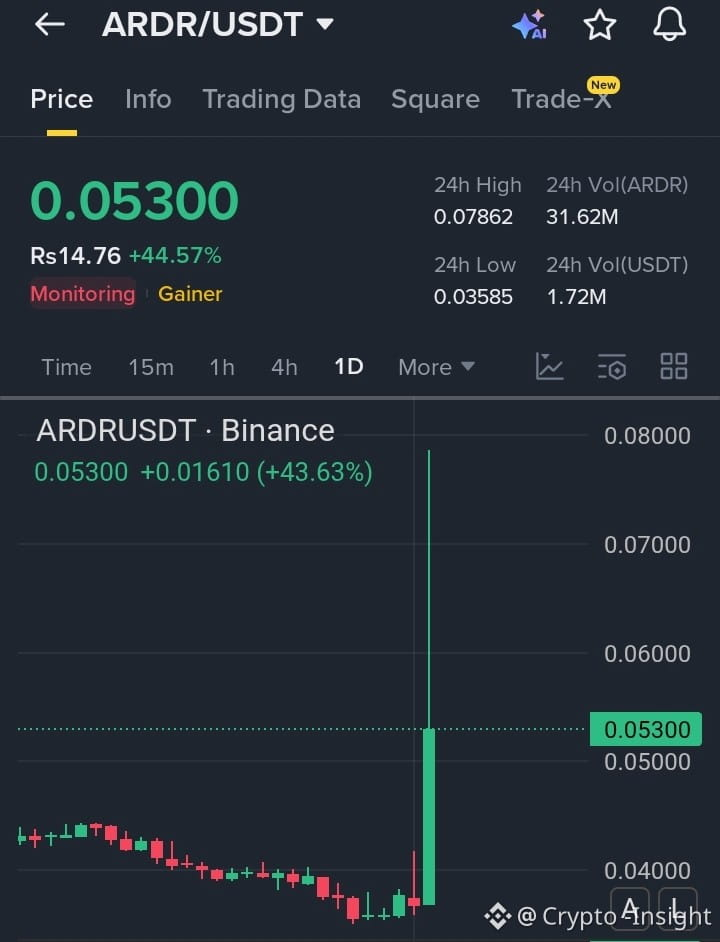This screenshot has width=720, height=942.
Task: Open chart drawing tools icon
Action: (x=549, y=366)
